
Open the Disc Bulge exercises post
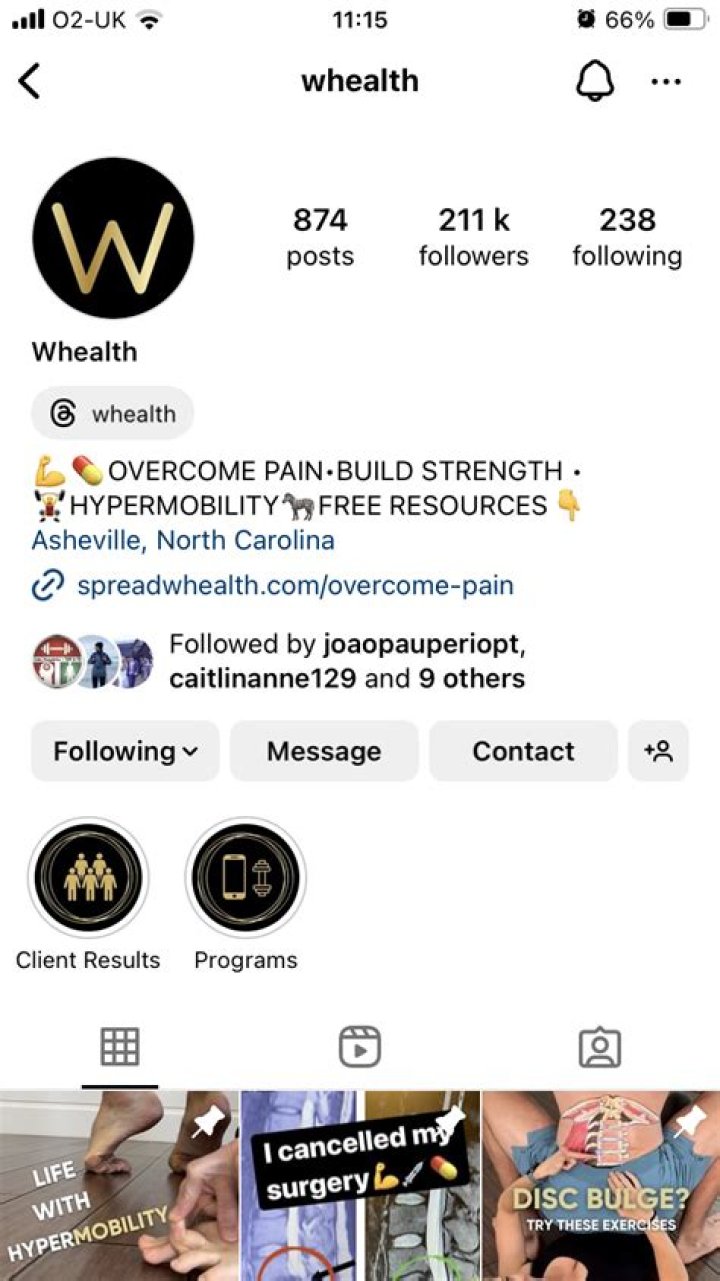tap(601, 1186)
